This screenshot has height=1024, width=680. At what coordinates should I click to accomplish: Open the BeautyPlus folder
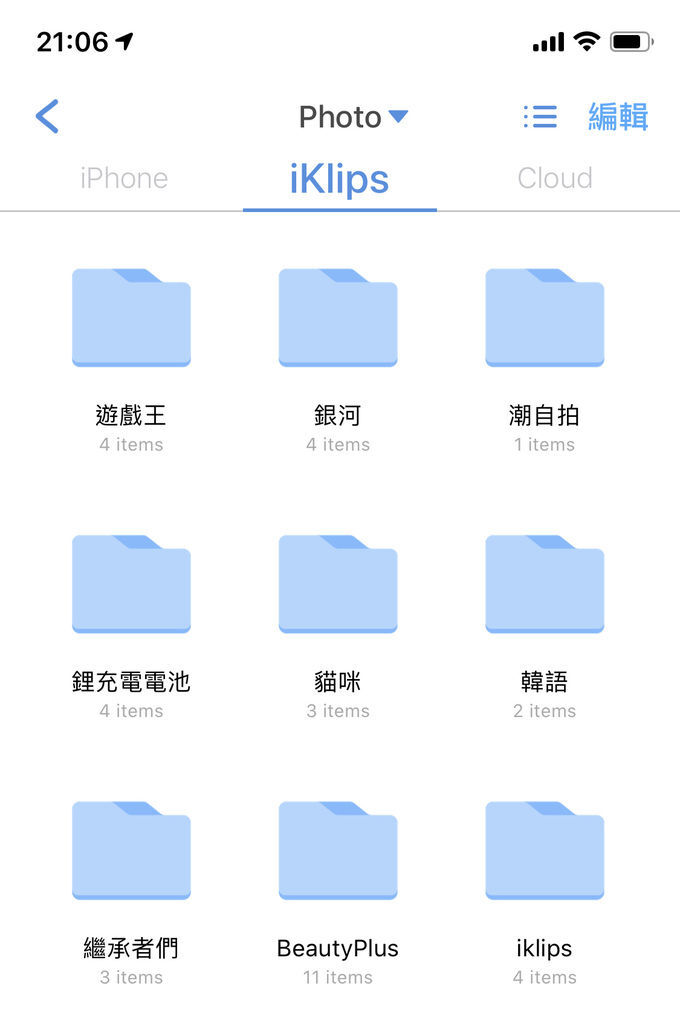338,850
